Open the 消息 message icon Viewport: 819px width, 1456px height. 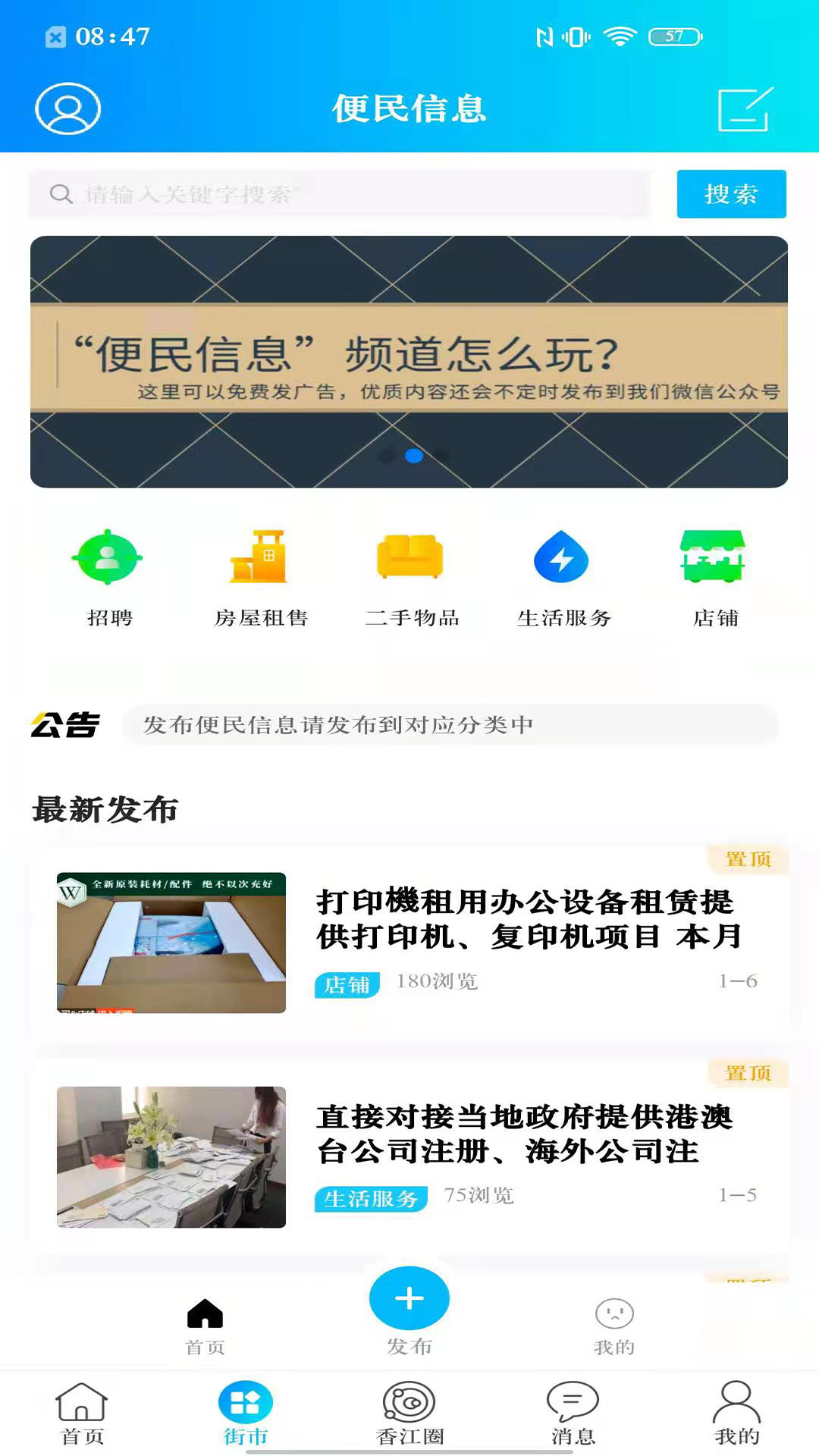point(573,1408)
